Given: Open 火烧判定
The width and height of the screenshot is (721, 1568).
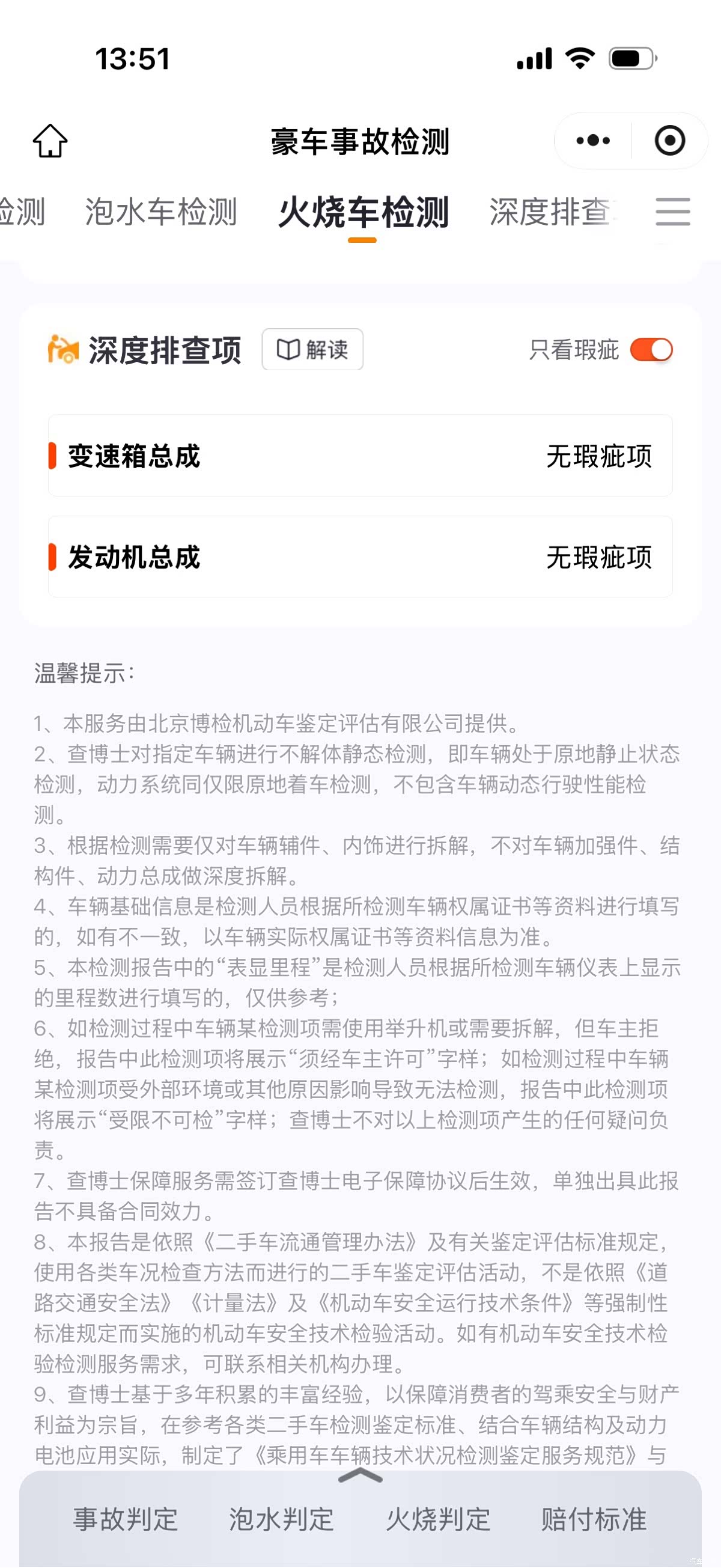Looking at the screenshot, I should click(x=438, y=1519).
